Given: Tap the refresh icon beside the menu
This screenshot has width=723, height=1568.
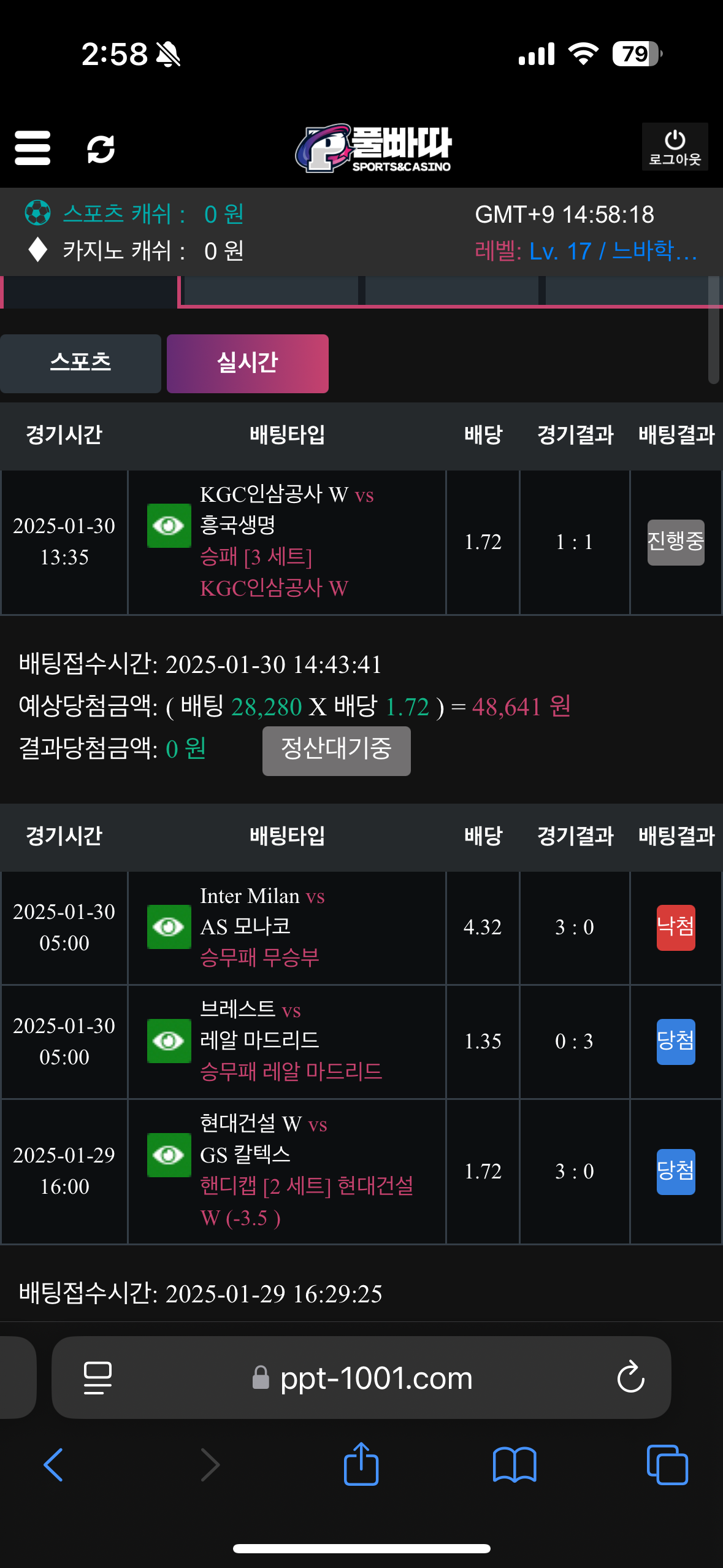Looking at the screenshot, I should pos(101,149).
